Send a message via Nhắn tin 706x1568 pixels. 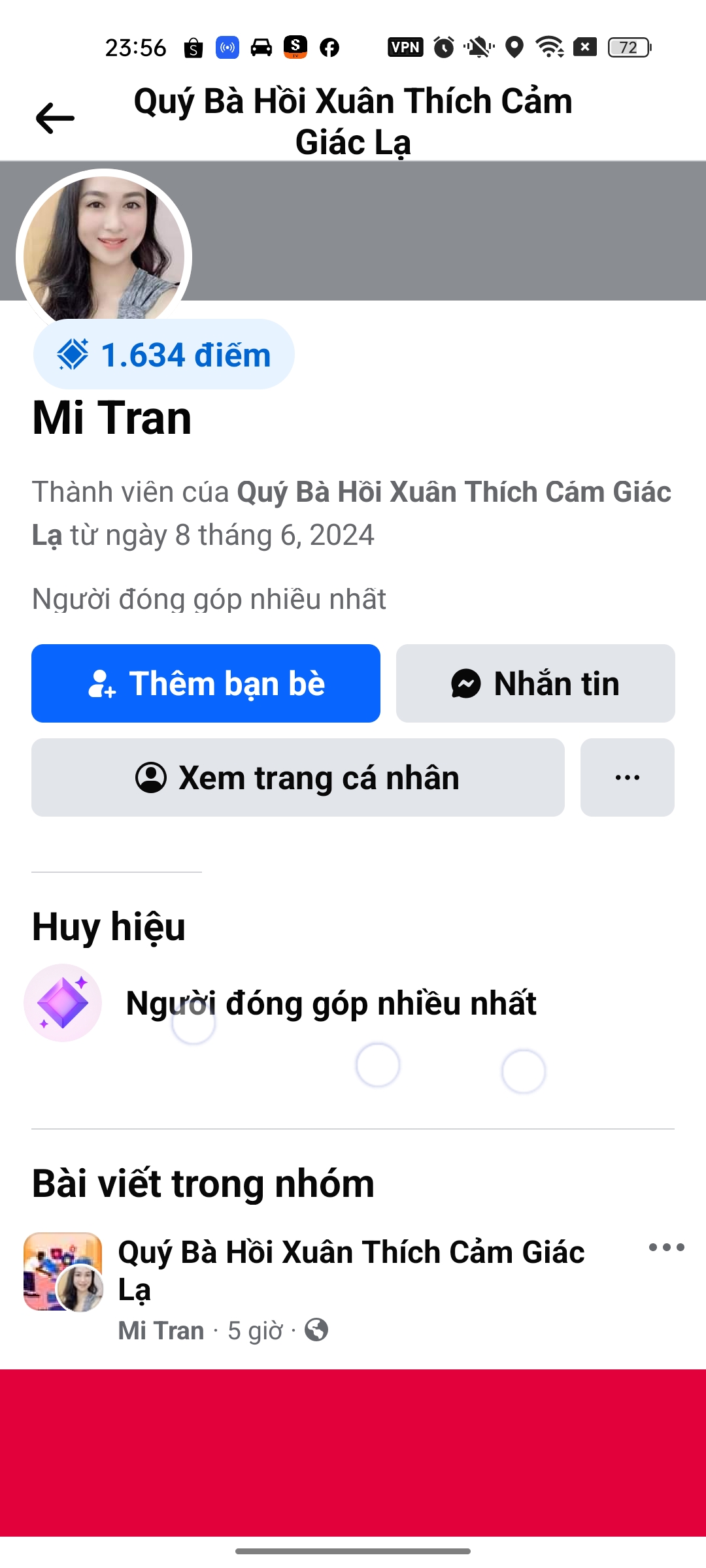[x=535, y=683]
